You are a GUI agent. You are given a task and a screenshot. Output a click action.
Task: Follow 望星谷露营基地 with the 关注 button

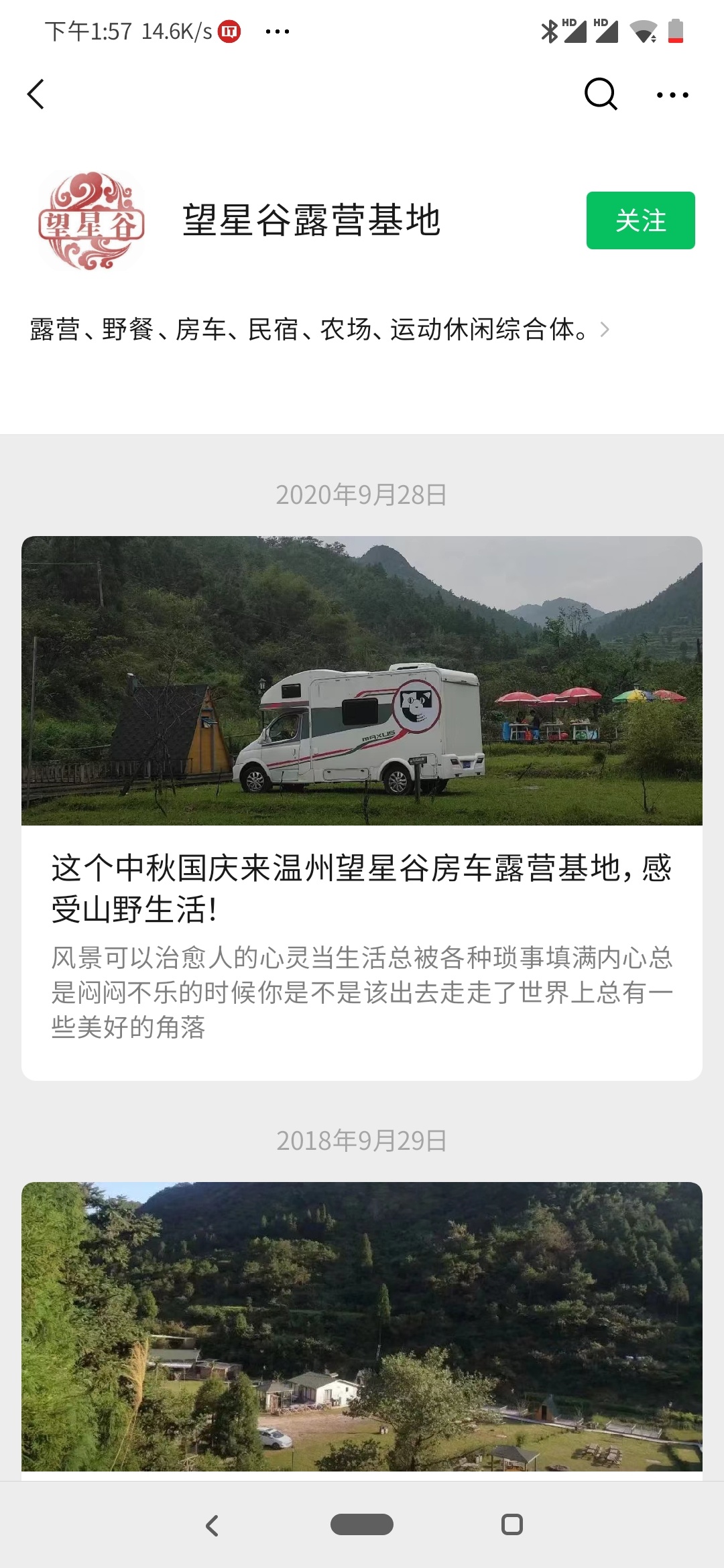(x=640, y=220)
